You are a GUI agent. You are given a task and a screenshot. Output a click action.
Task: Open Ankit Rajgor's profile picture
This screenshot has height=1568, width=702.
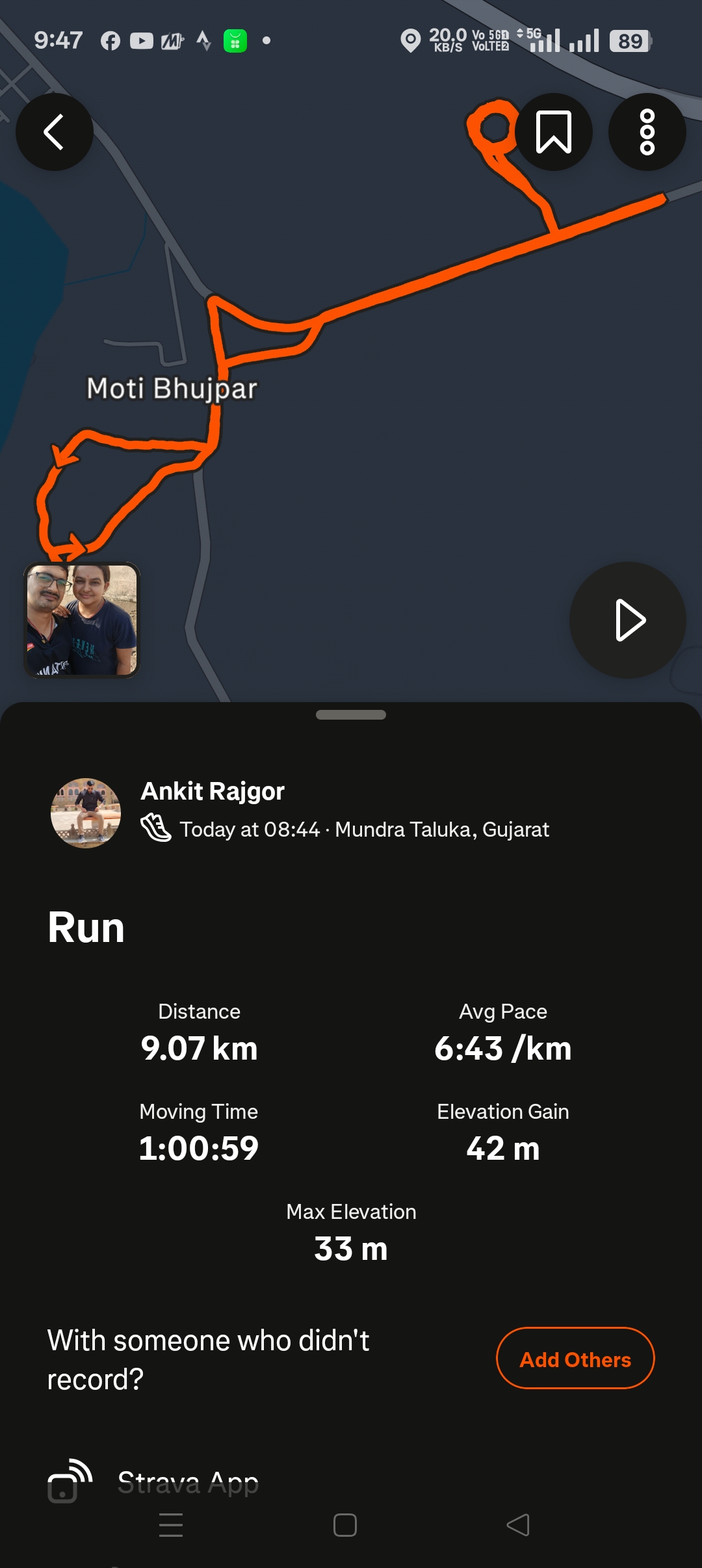[x=86, y=813]
